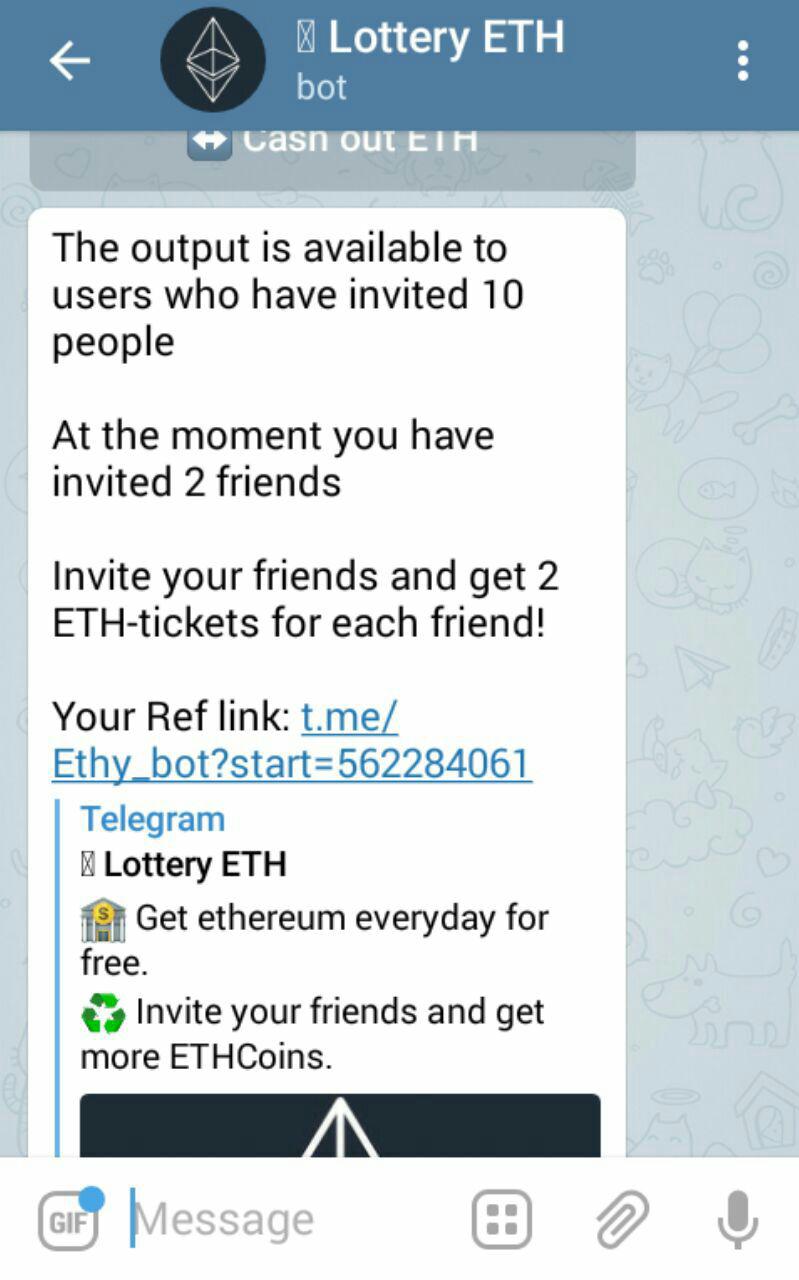Viewport: 799px width, 1280px height.
Task: Open the overflow menu
Action: [x=742, y=62]
